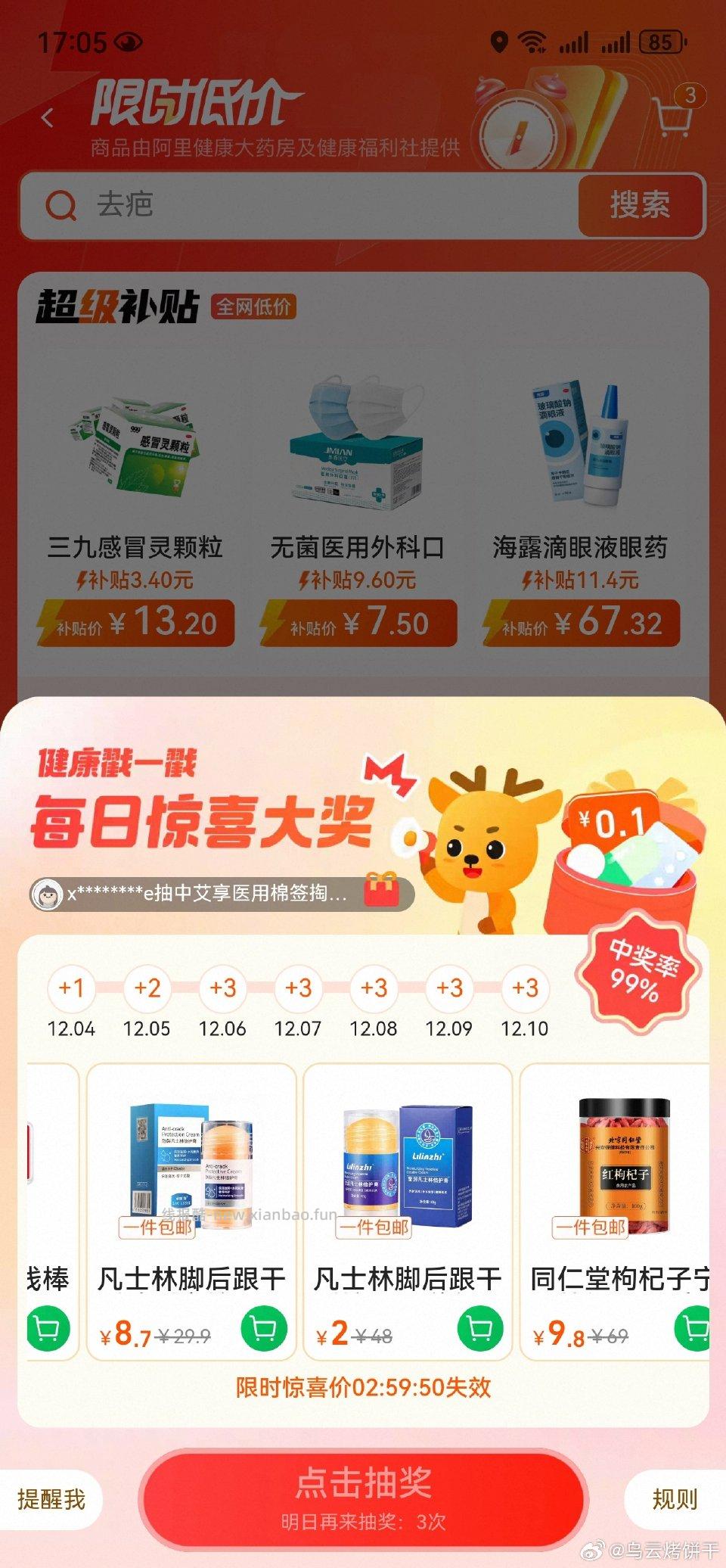Tap the search input containing 去疤
The height and width of the screenshot is (1568, 726).
pyautogui.click(x=227, y=204)
